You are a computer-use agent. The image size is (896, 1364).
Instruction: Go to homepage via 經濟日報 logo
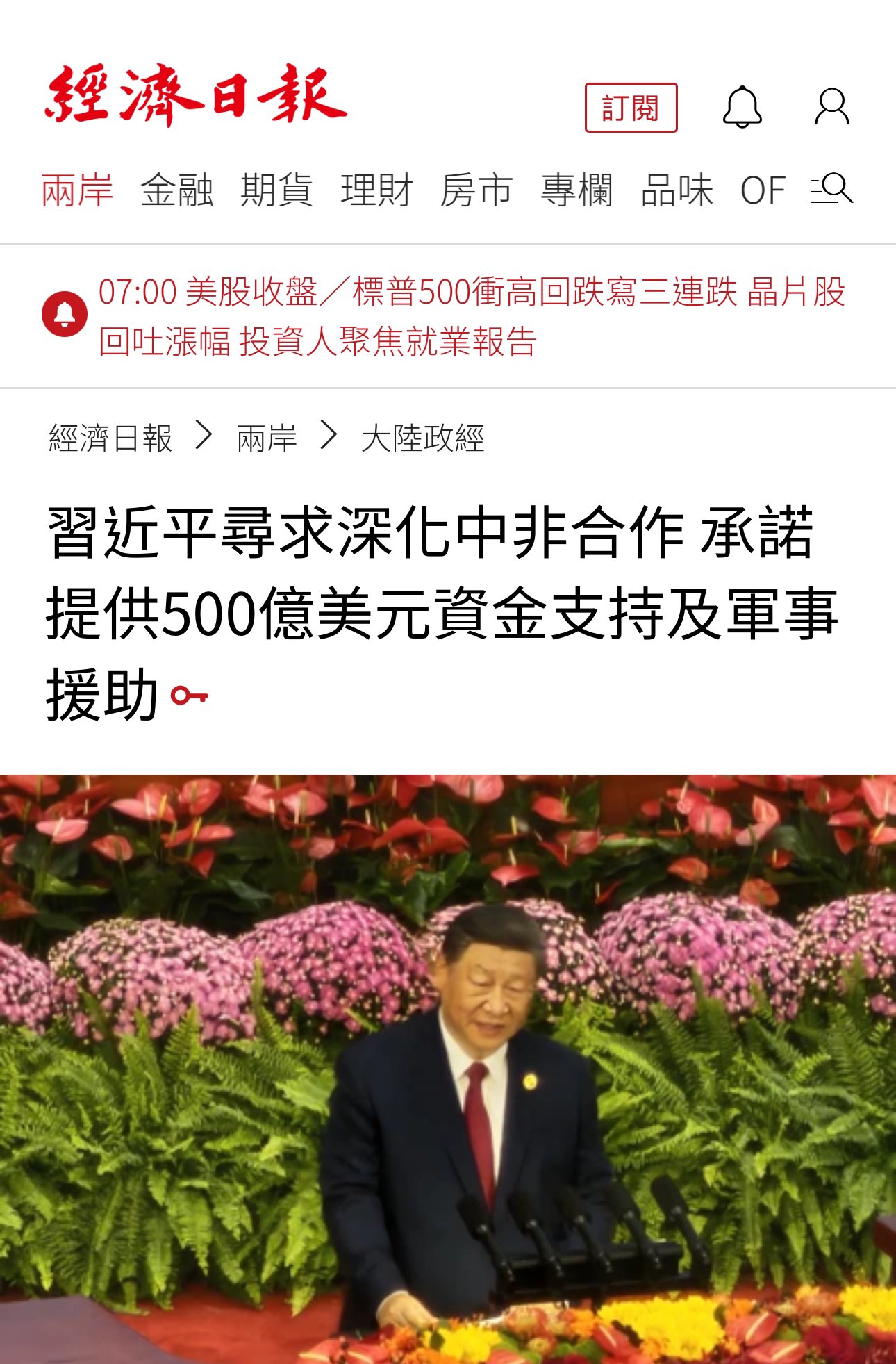[x=196, y=96]
